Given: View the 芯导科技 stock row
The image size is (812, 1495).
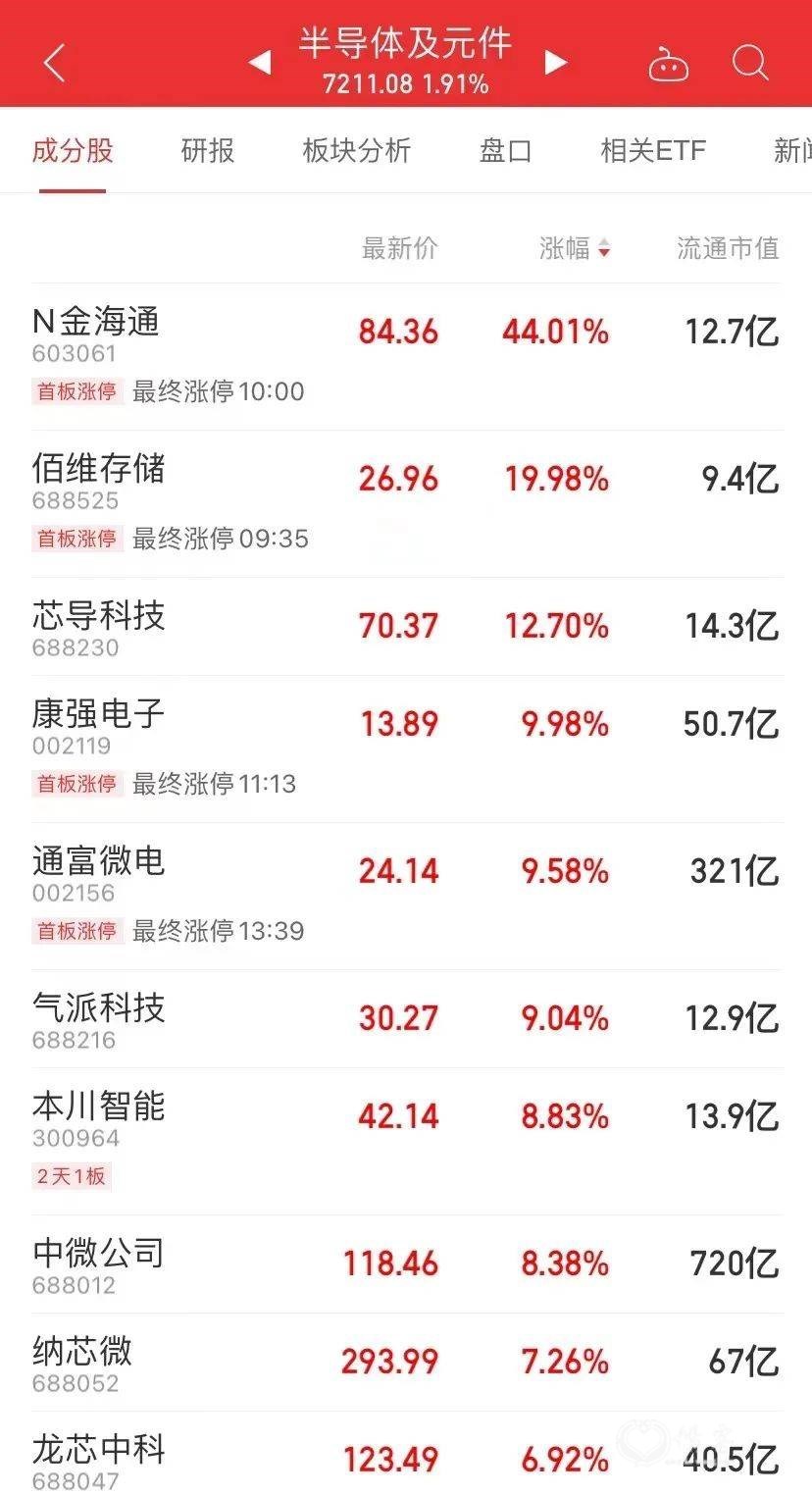Looking at the screenshot, I should tap(406, 627).
